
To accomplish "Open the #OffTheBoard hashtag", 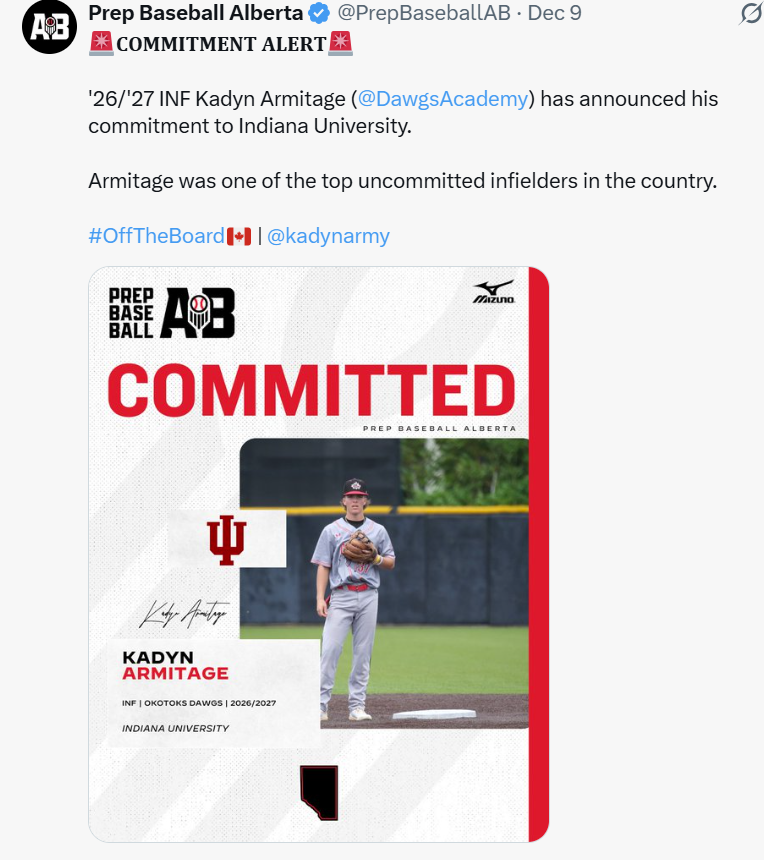I will coord(156,236).
